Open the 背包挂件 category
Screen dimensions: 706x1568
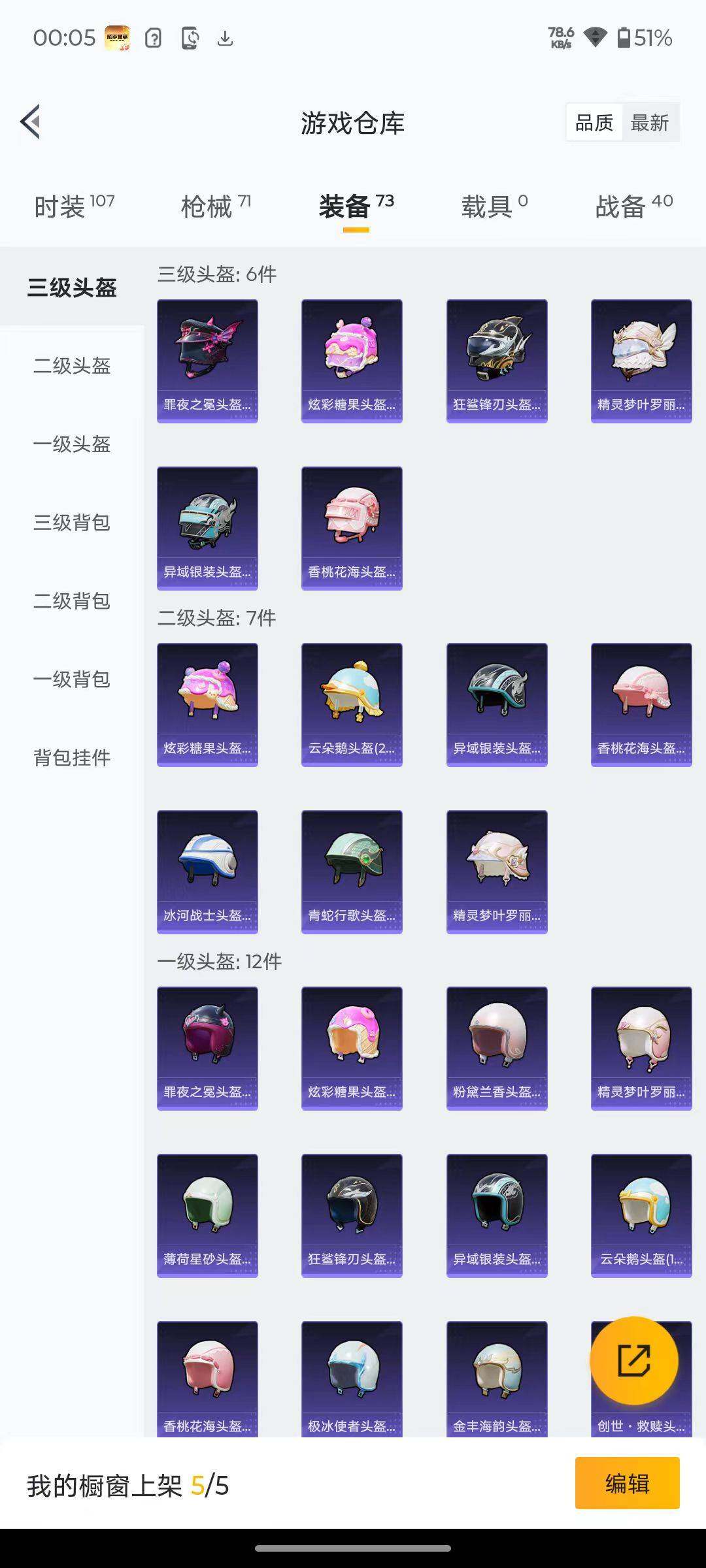point(71,758)
